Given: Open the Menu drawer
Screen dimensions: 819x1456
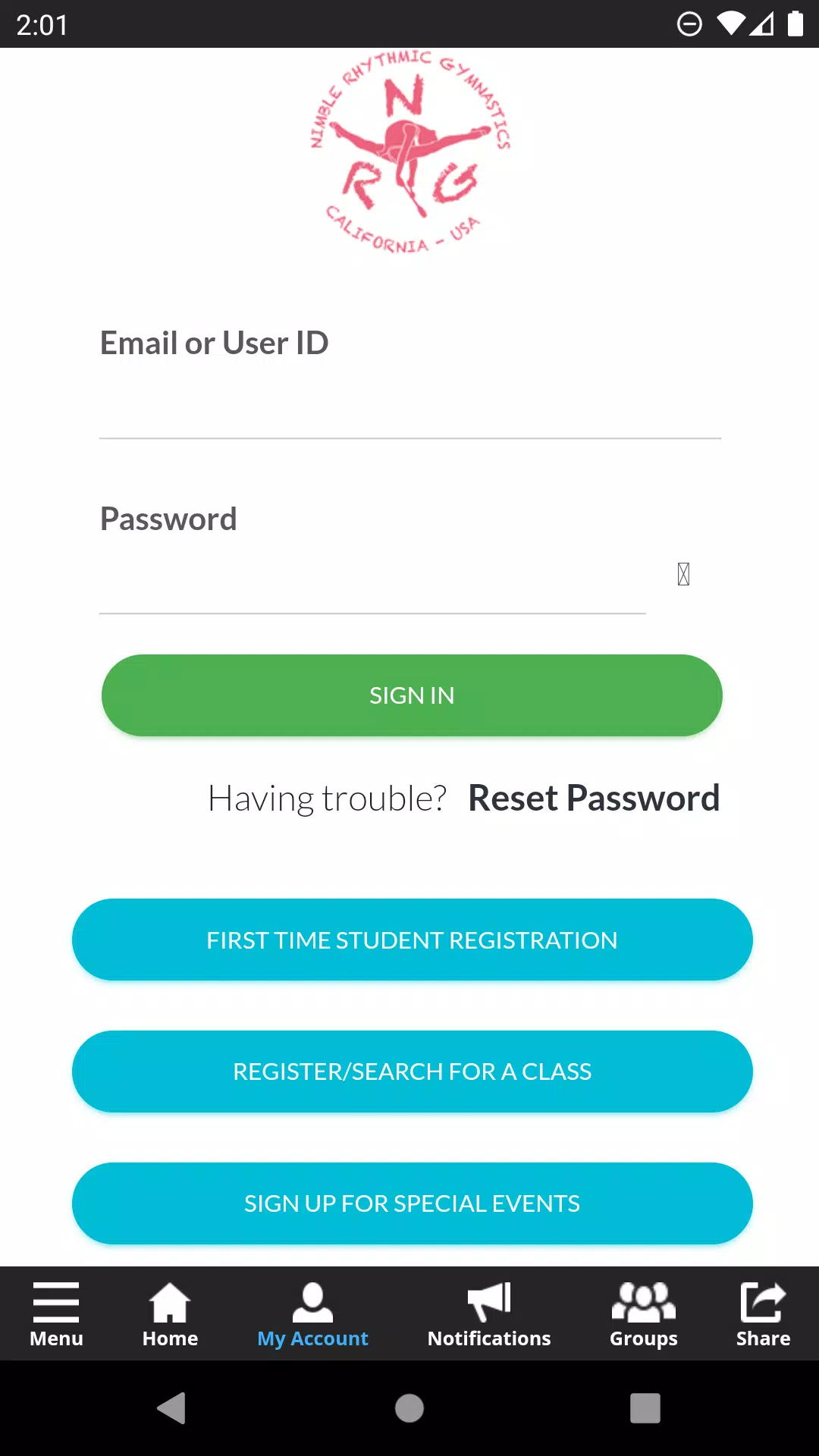Looking at the screenshot, I should [x=56, y=1314].
